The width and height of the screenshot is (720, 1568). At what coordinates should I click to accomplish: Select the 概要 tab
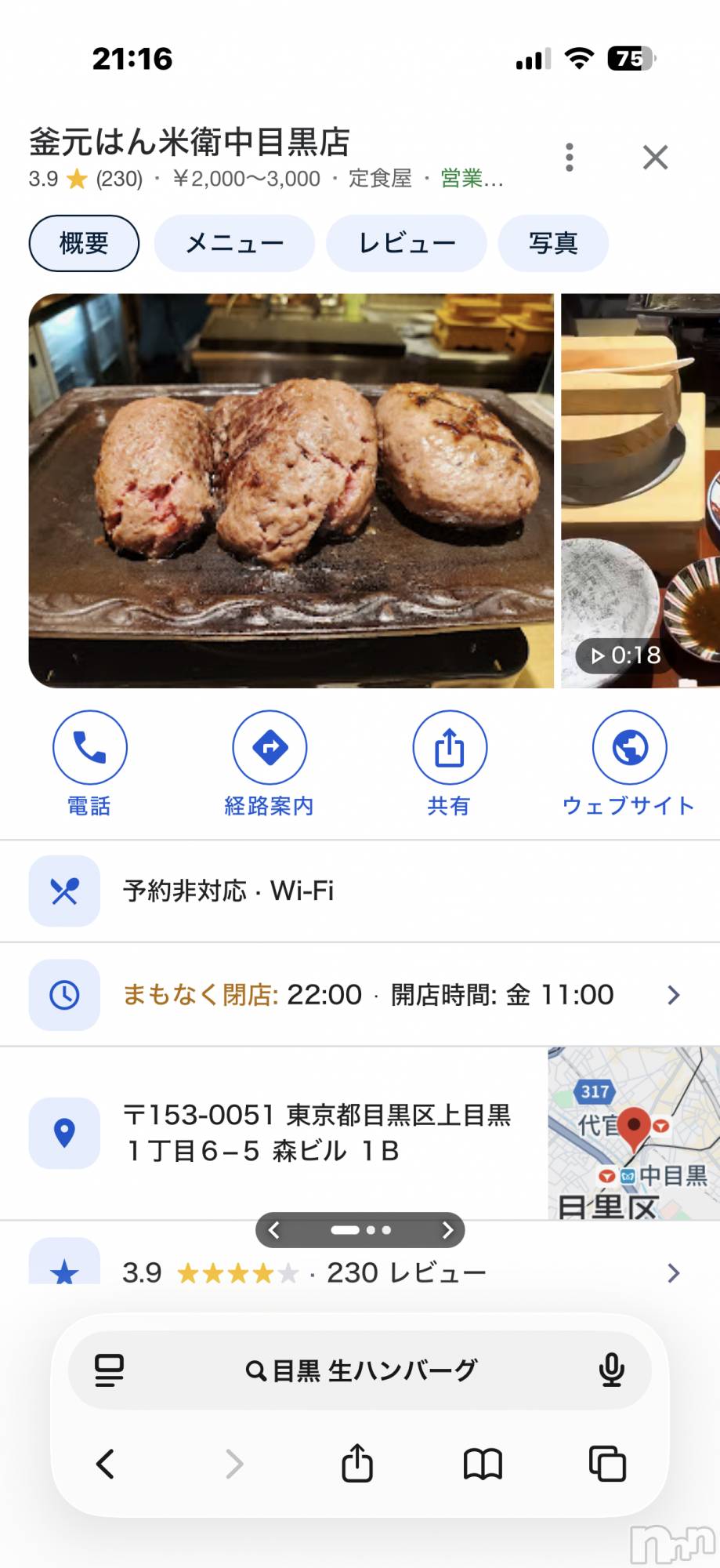point(84,244)
